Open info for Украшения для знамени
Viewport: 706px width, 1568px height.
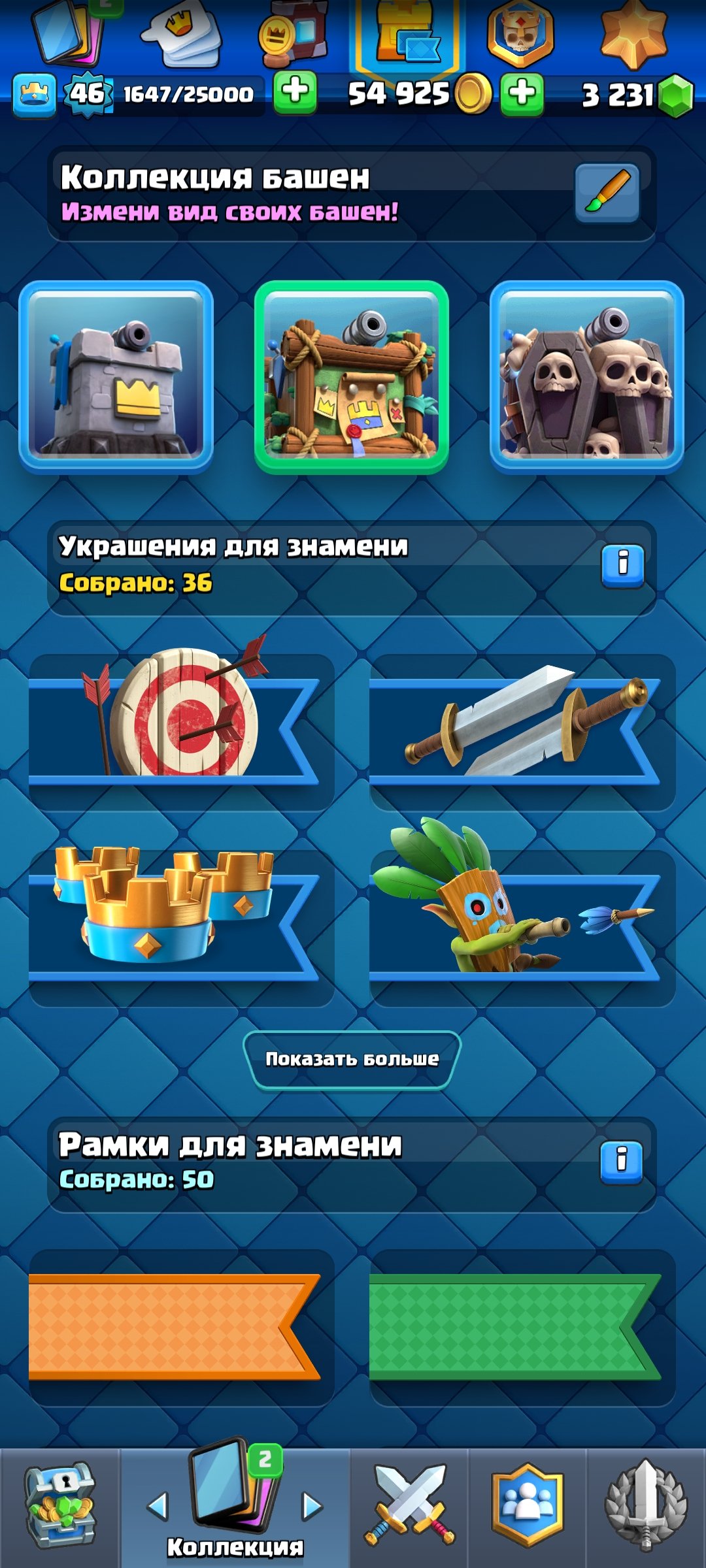(x=622, y=565)
